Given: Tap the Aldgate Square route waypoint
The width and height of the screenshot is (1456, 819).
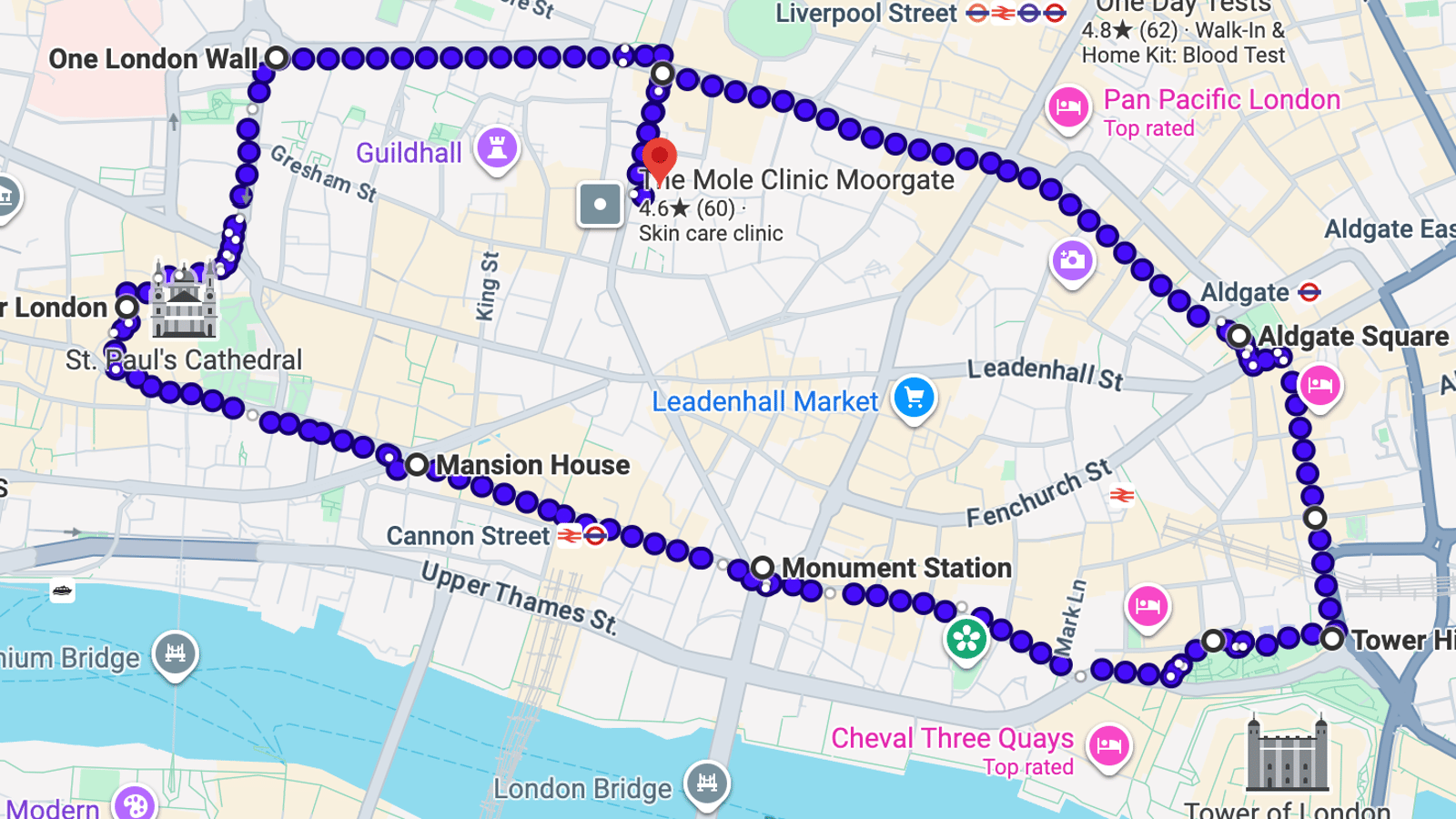Looking at the screenshot, I should click(1239, 336).
